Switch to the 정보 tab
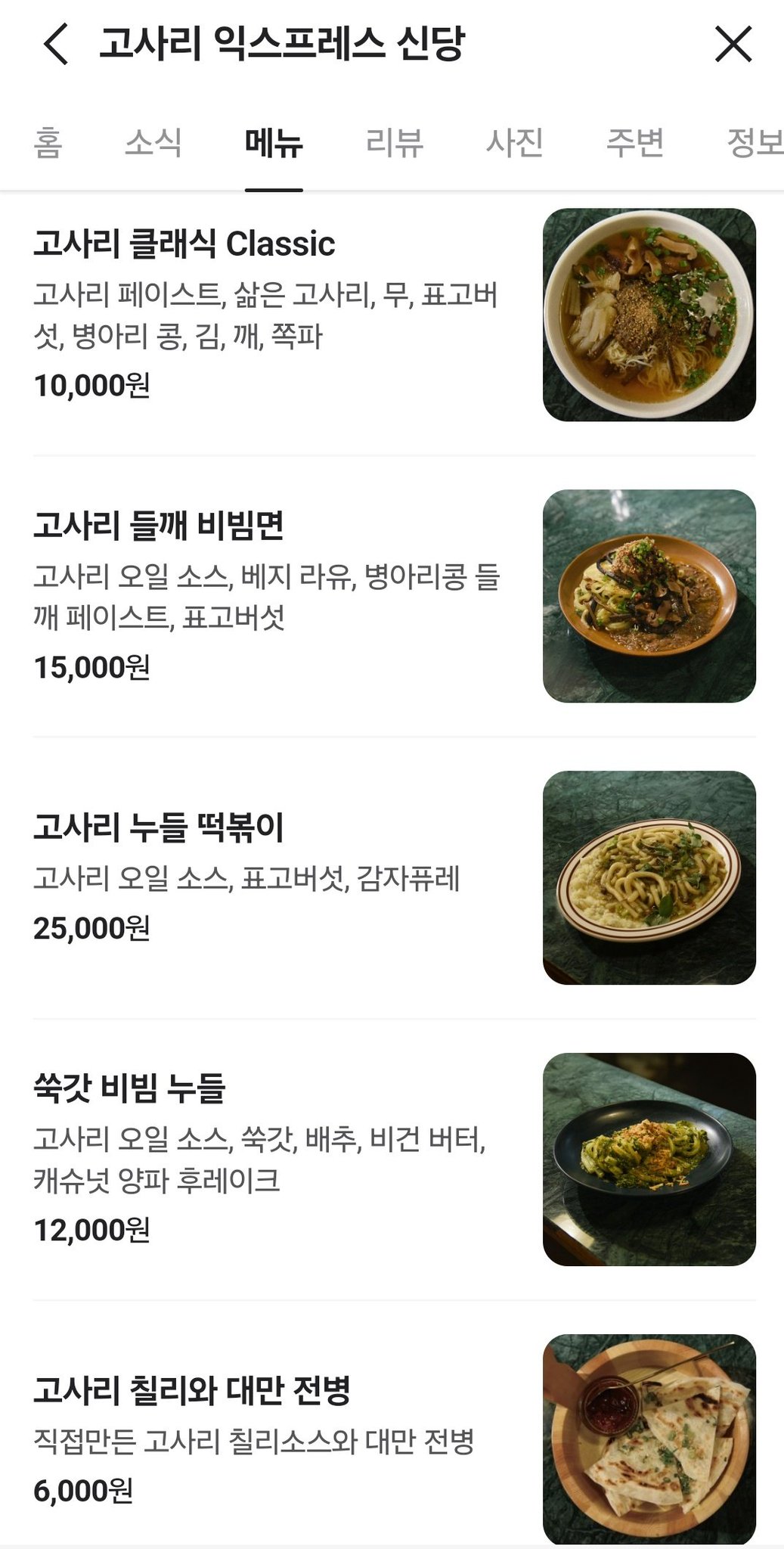This screenshot has width=784, height=1549. [754, 142]
